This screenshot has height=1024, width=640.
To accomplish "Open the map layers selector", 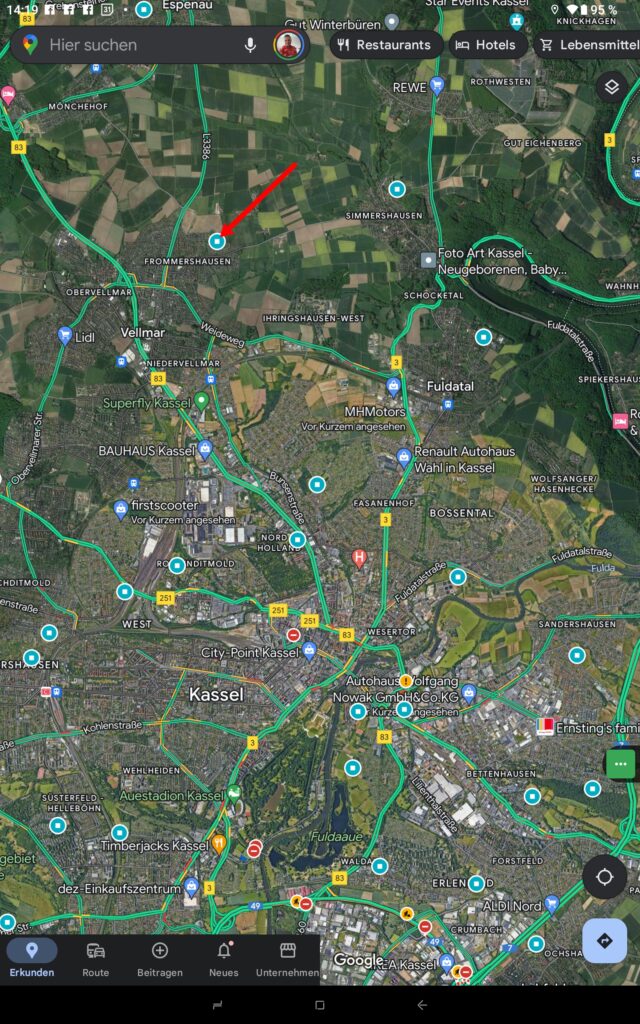I will click(611, 87).
